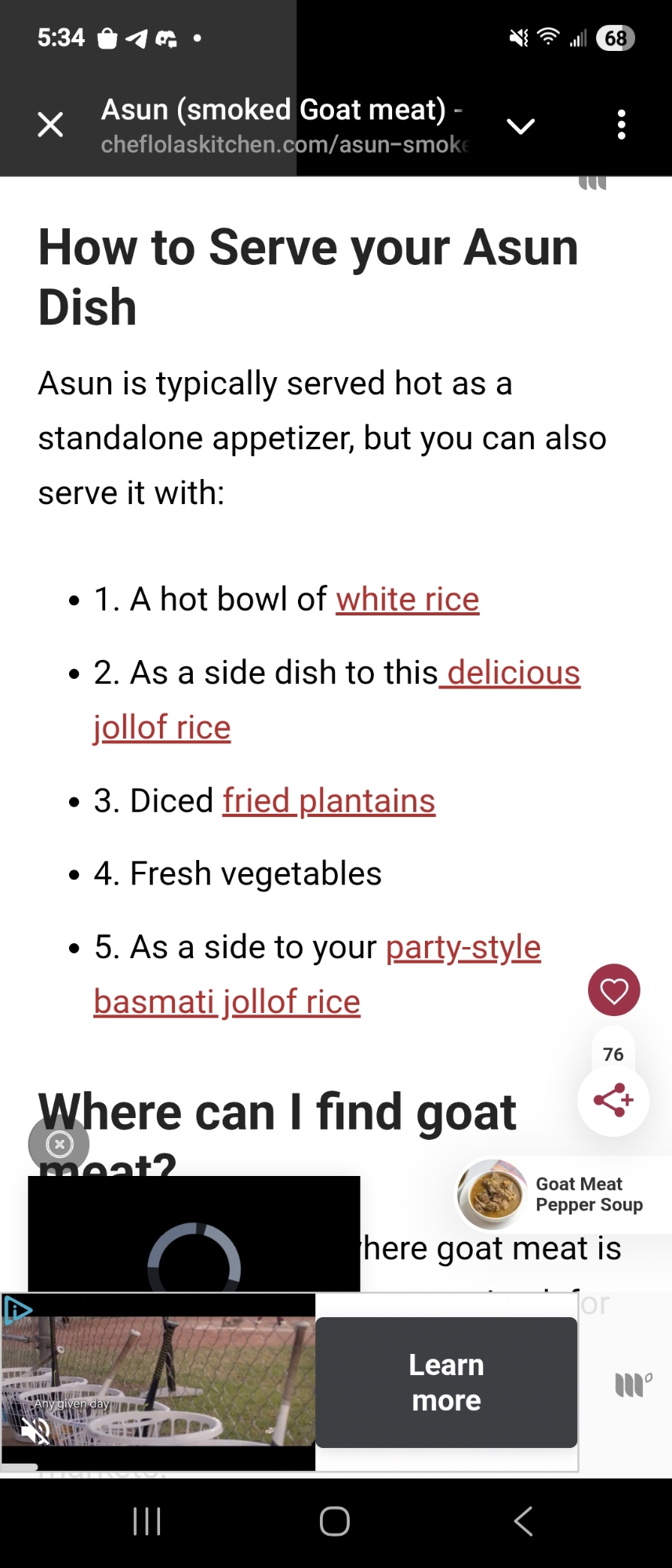Open the white rice link
This screenshot has width=672, height=1568.
[x=407, y=600]
